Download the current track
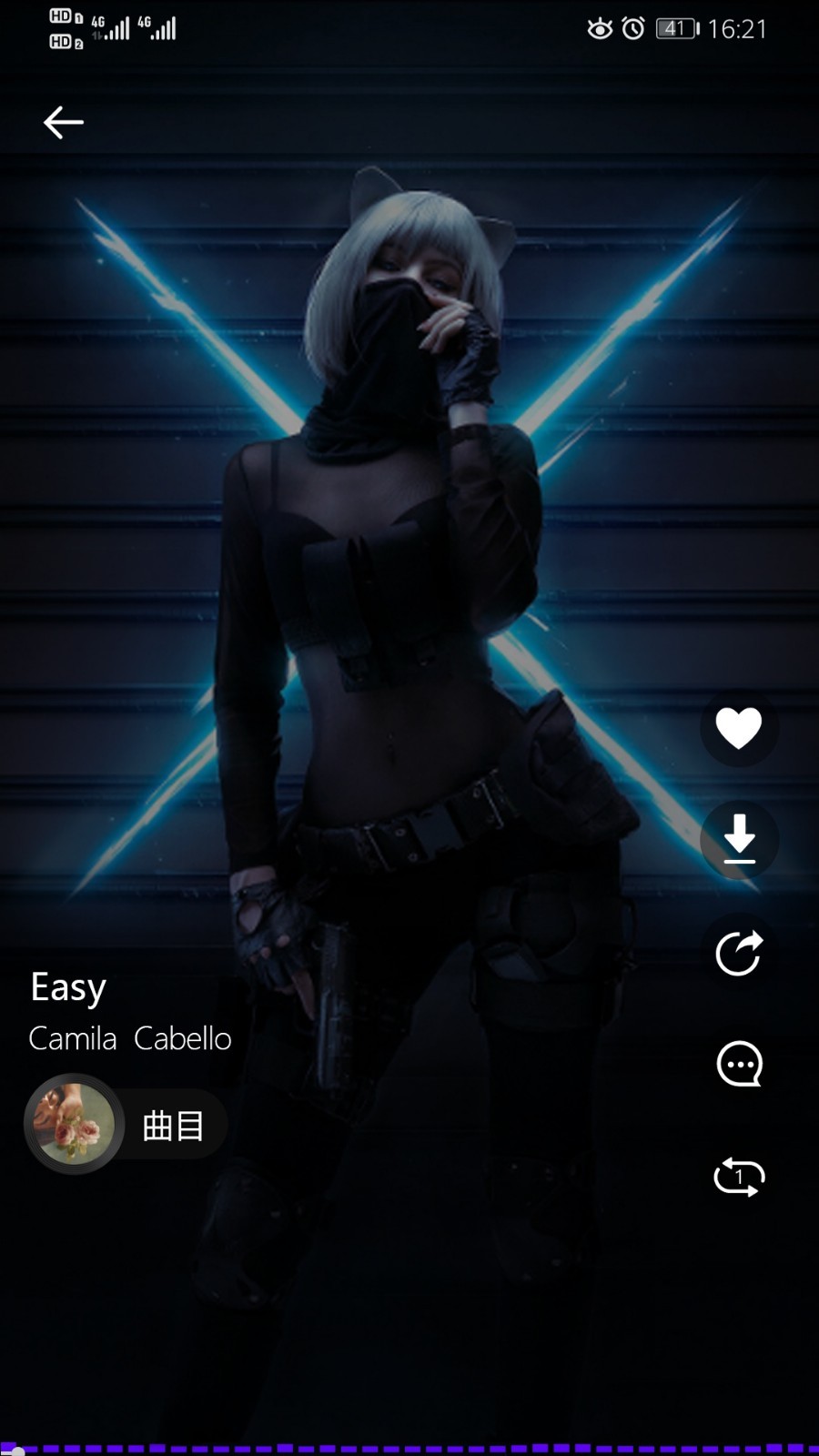This screenshot has width=819, height=1456. point(739,839)
